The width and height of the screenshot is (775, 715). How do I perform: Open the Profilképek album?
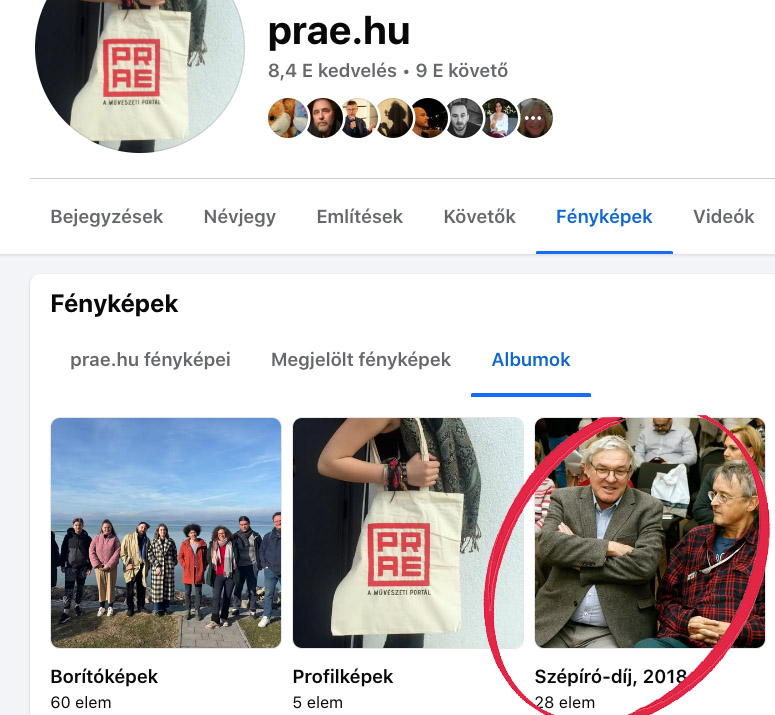(408, 532)
